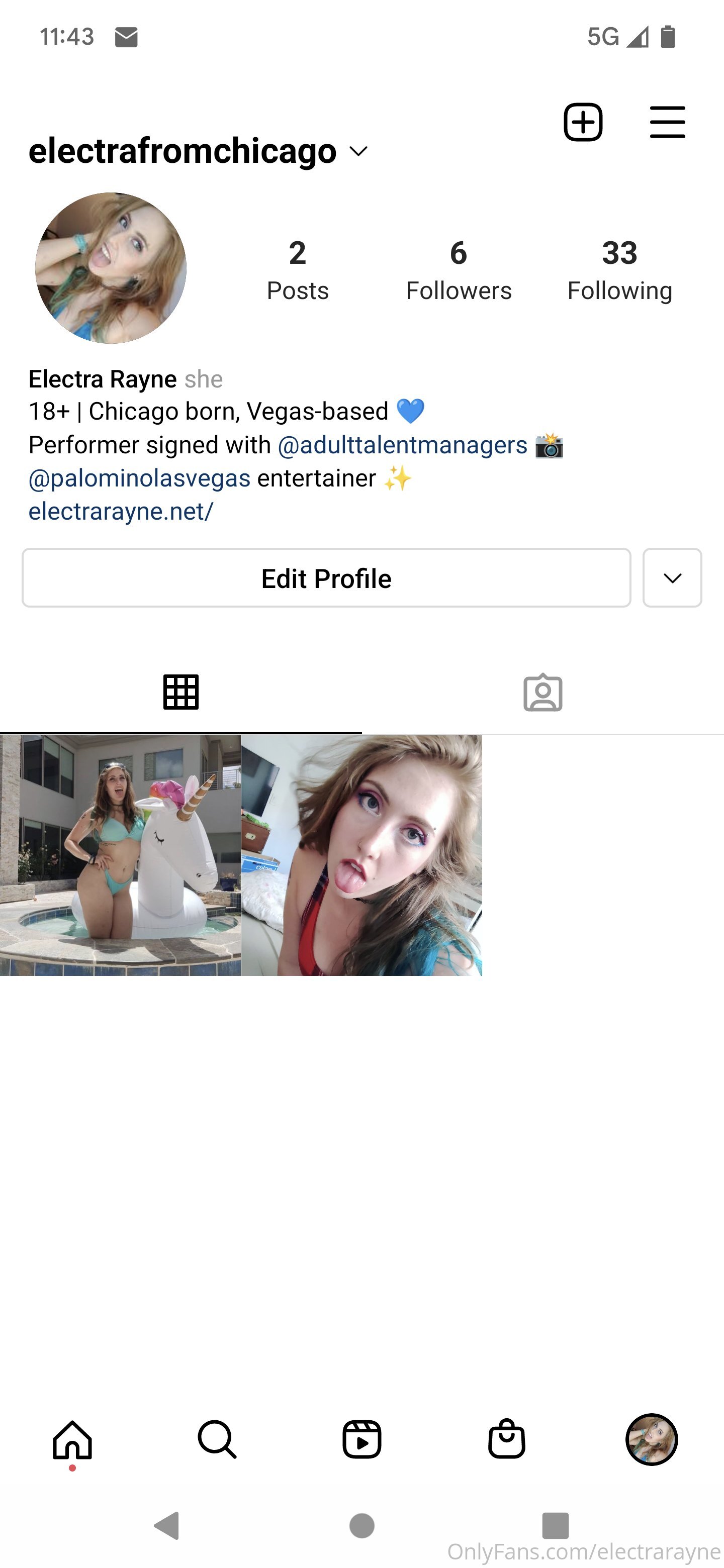The width and height of the screenshot is (724, 1568).
Task: Open the create new post plus icon
Action: 583,122
